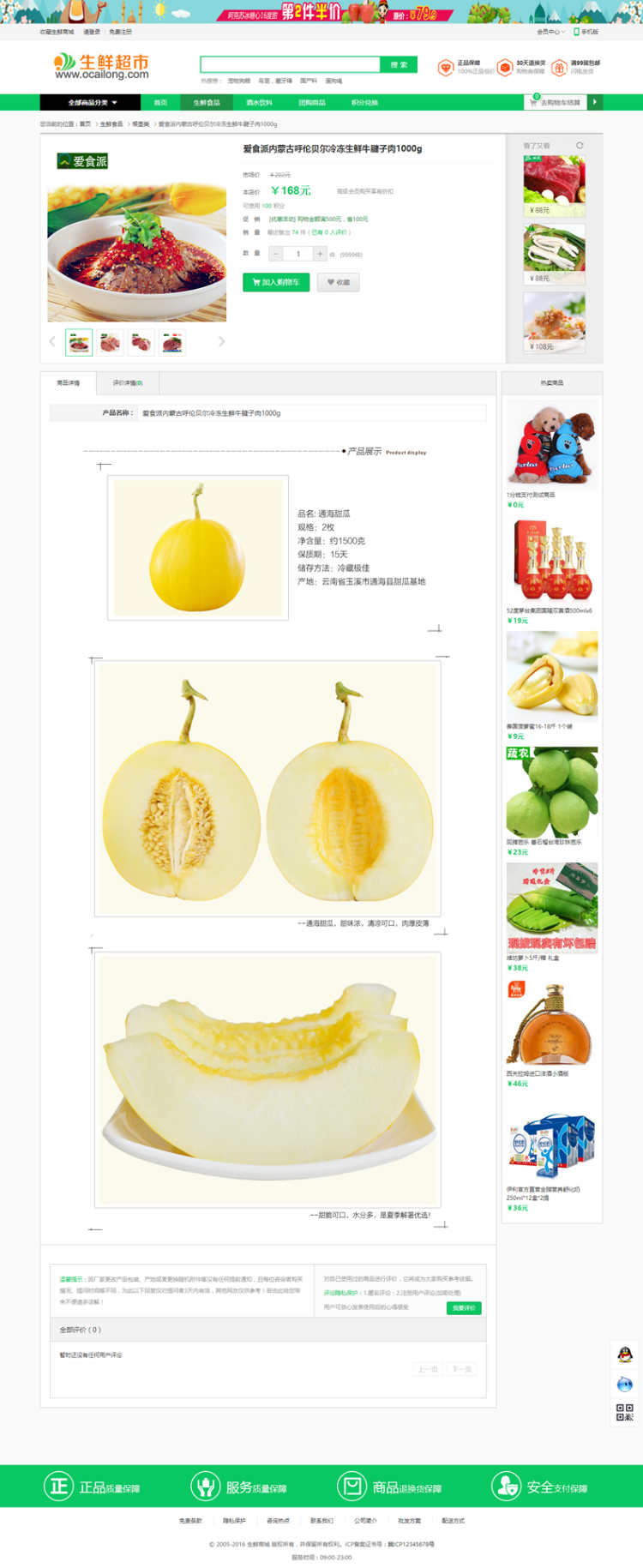This screenshot has height=1568, width=643.
Task: Click the 满99就包邮 free shipping icon
Action: coord(559,68)
